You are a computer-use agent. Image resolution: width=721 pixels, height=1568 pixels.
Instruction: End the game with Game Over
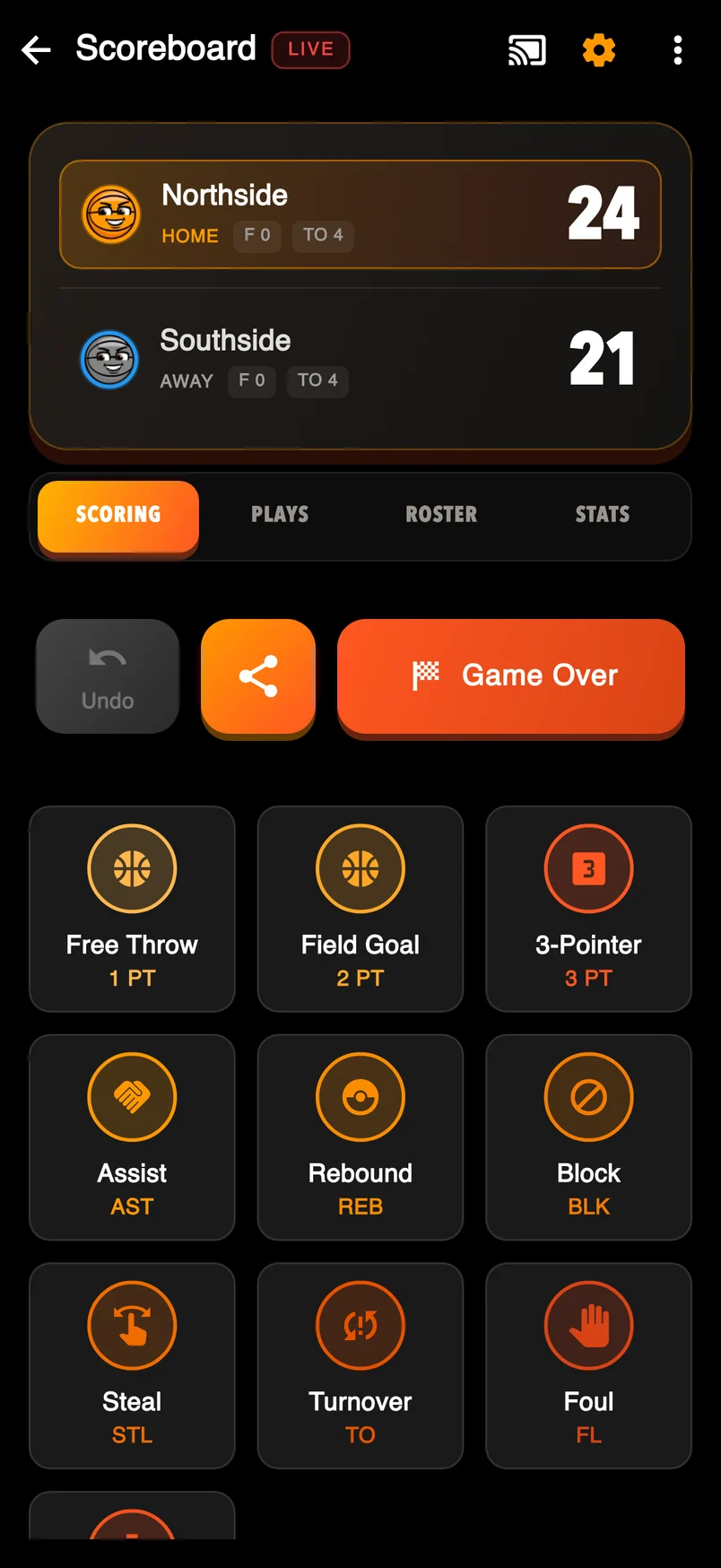(511, 676)
